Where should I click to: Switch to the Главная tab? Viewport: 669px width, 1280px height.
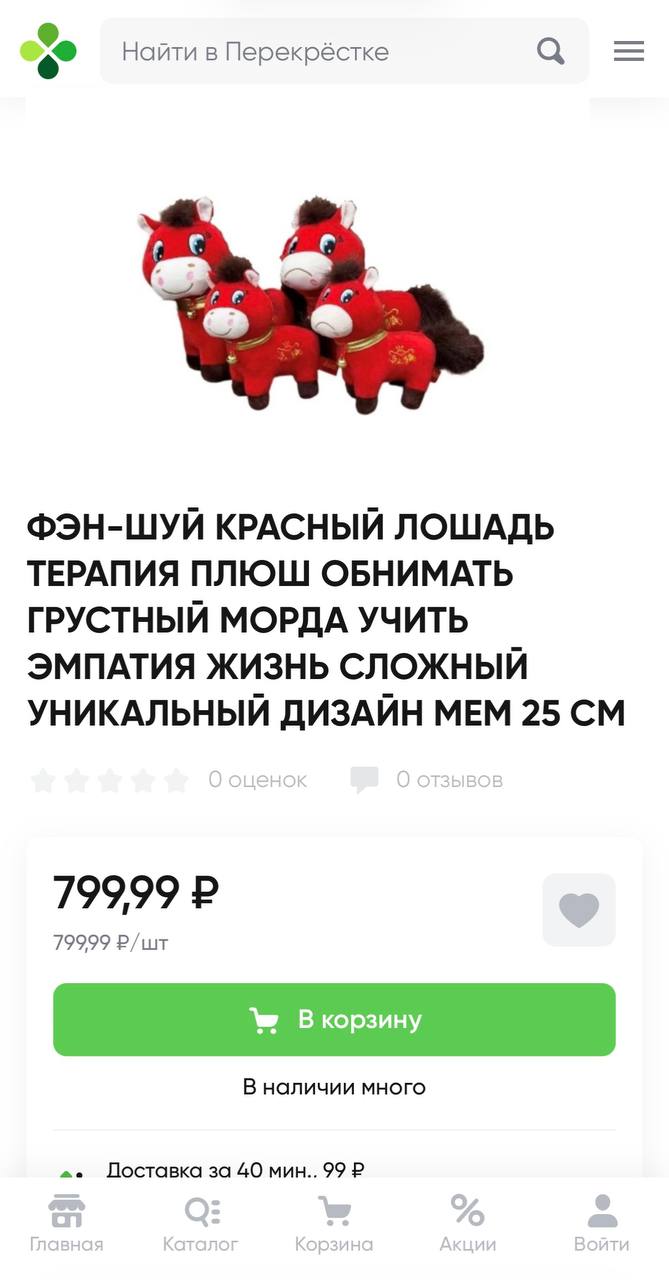coord(66,1224)
